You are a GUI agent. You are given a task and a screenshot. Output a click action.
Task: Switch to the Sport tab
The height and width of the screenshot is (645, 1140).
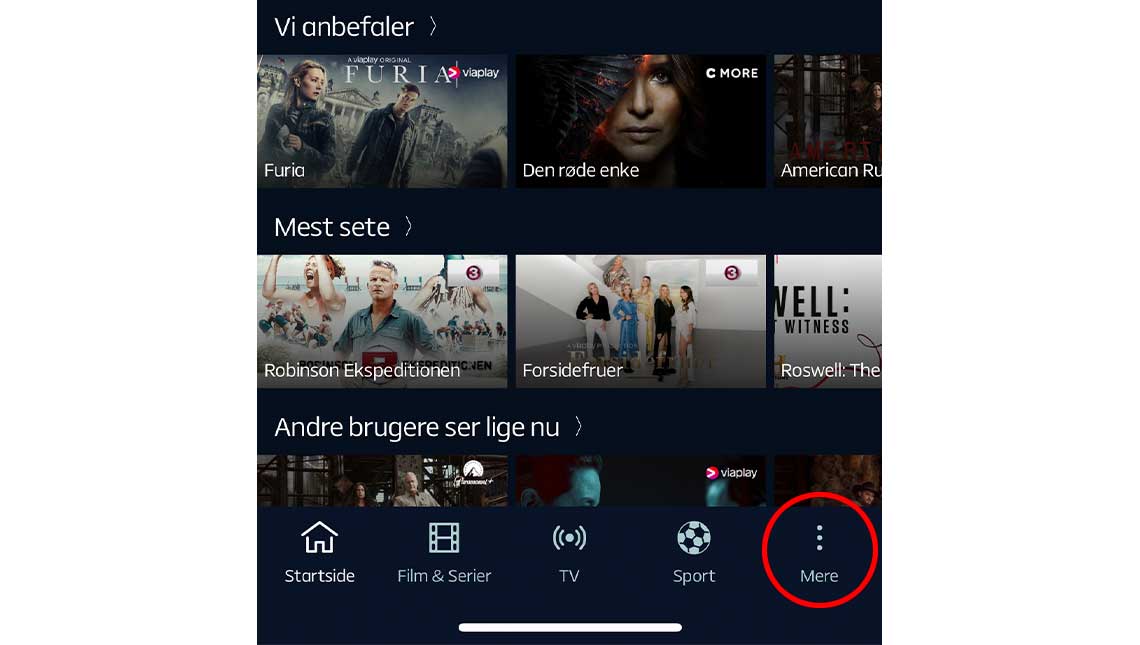tap(693, 554)
